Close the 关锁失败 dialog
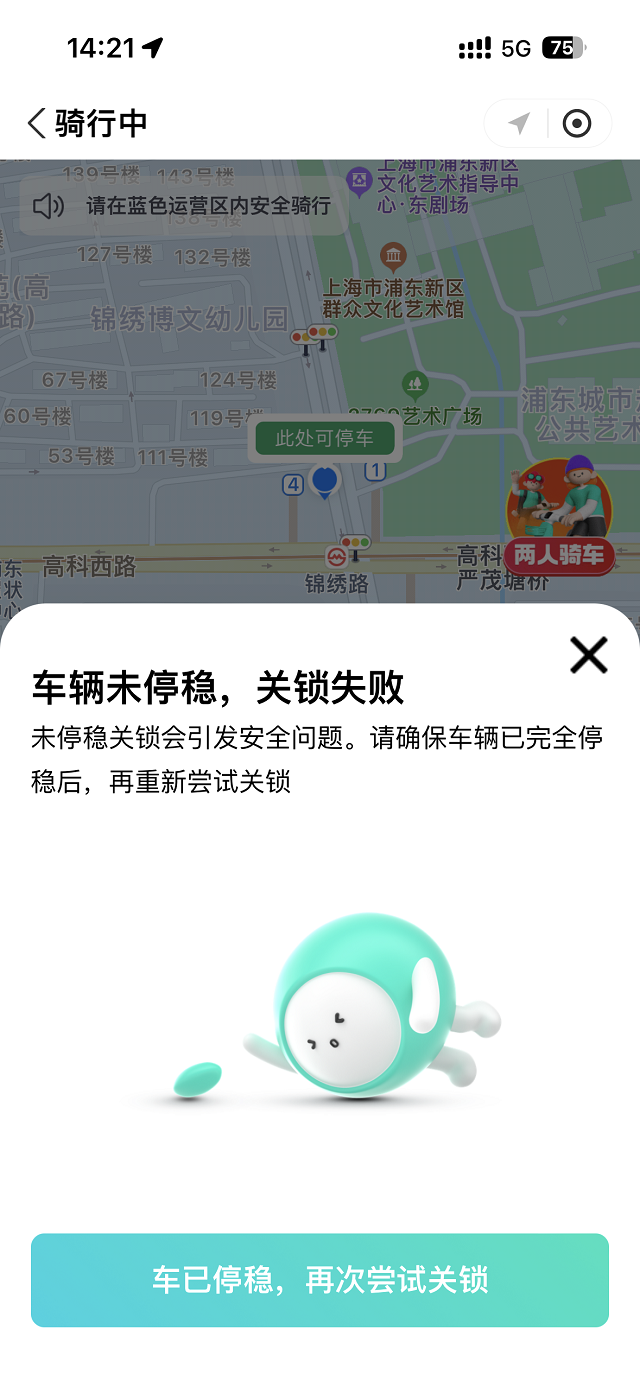Screen dimensions: 640x1387 (588, 655)
